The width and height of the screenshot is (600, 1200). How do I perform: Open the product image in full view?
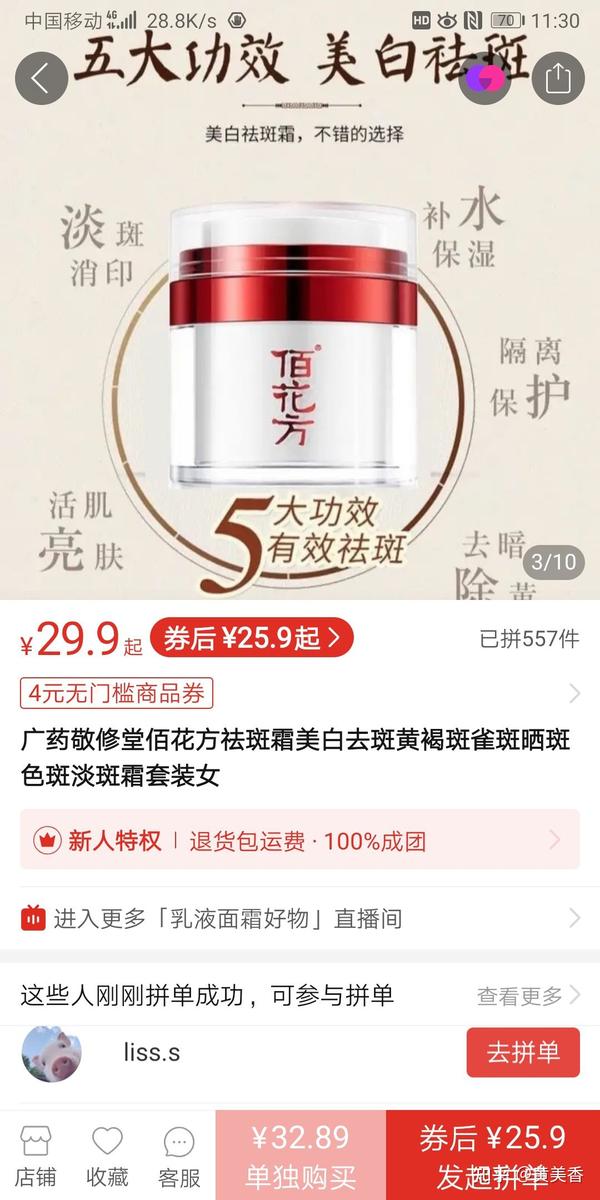pyautogui.click(x=300, y=320)
